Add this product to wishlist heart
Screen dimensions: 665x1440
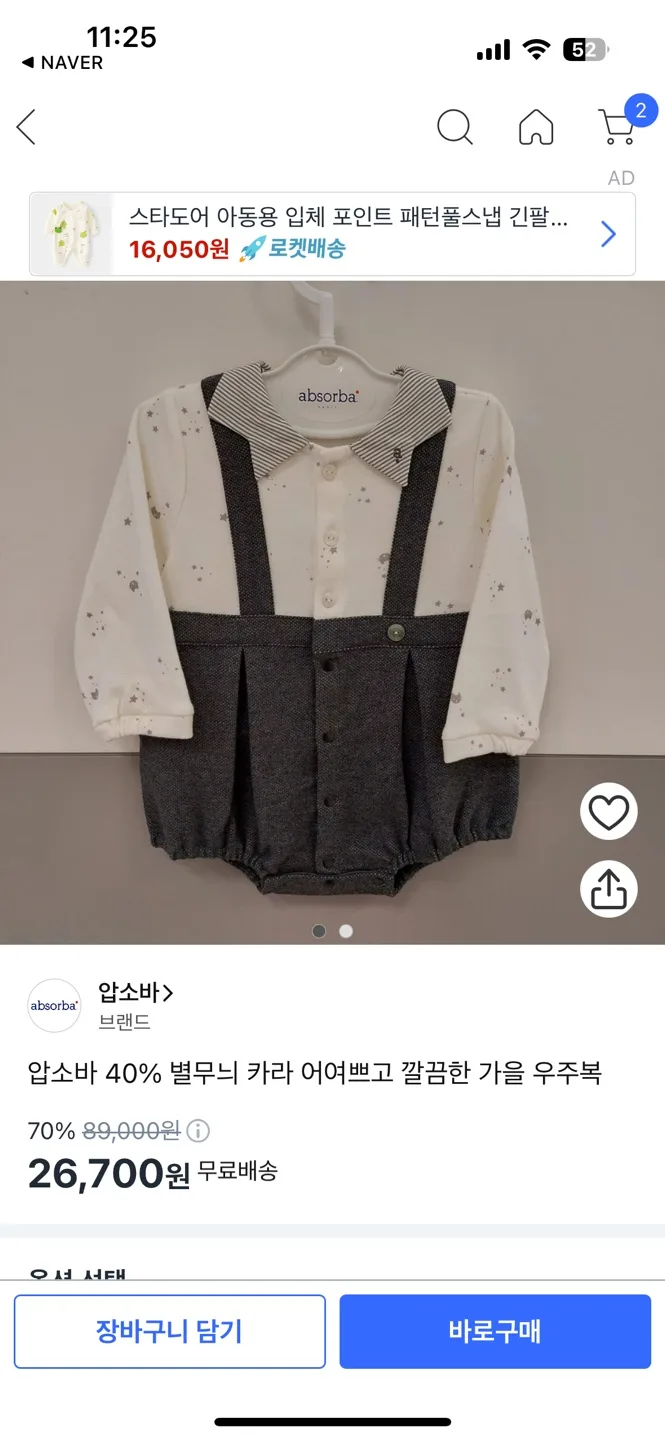click(x=608, y=812)
